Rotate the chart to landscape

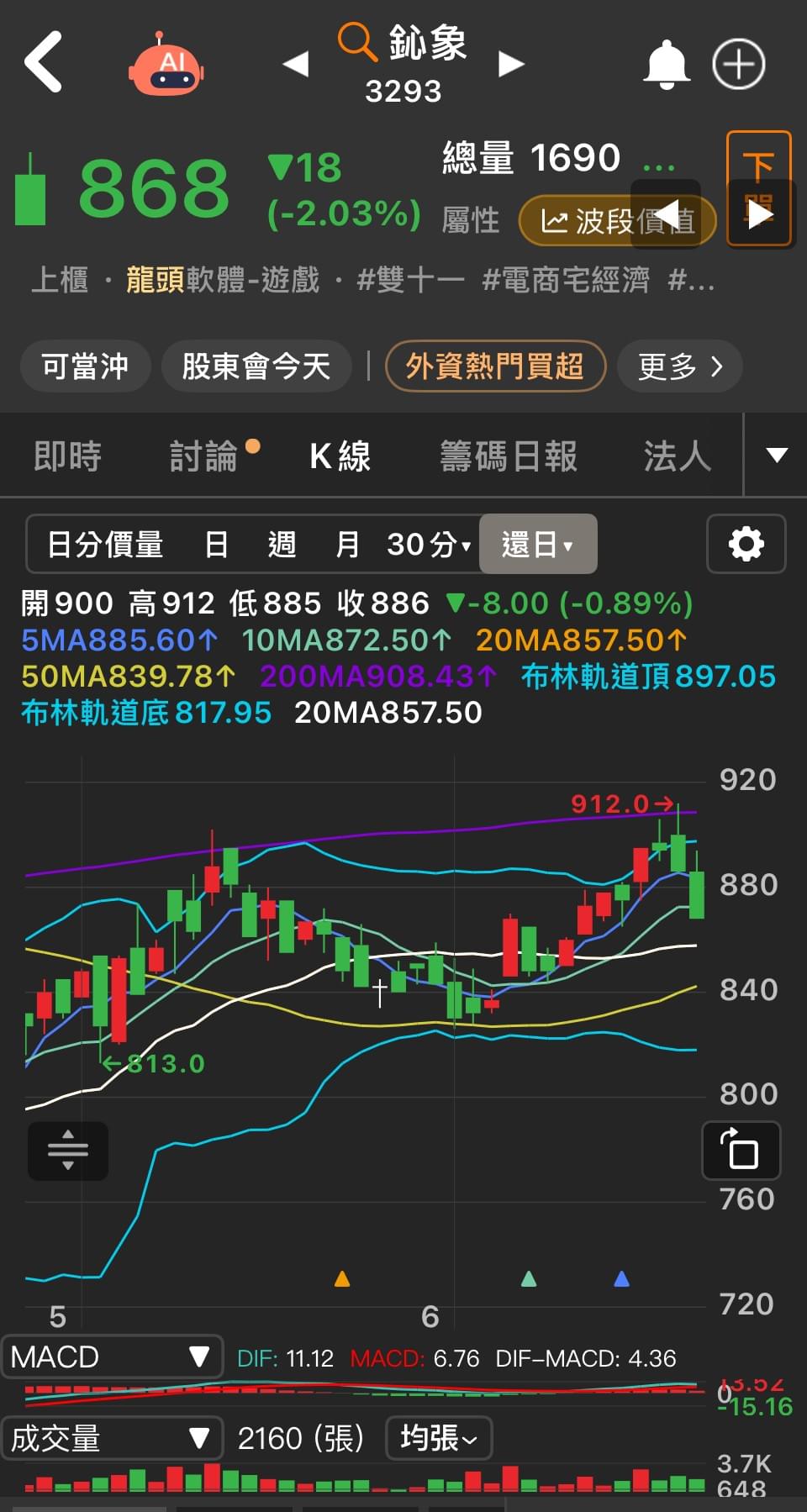(x=741, y=1150)
